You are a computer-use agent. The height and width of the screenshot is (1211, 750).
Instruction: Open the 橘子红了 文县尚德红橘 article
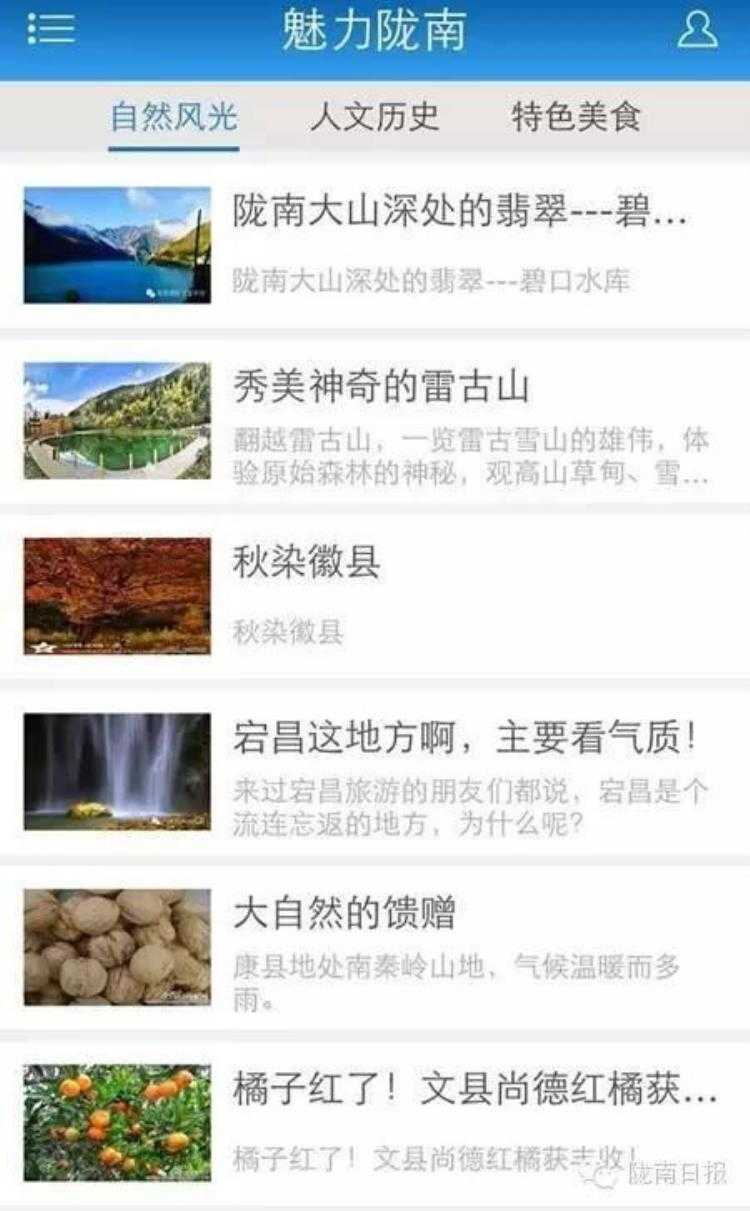pos(475,1090)
